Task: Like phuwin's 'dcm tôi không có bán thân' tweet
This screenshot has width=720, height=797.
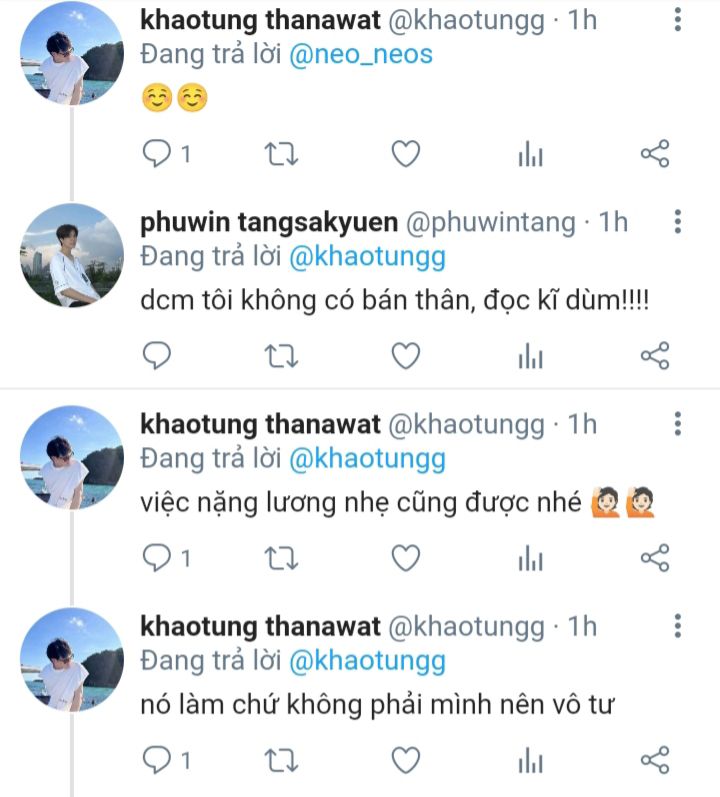Action: tap(404, 355)
